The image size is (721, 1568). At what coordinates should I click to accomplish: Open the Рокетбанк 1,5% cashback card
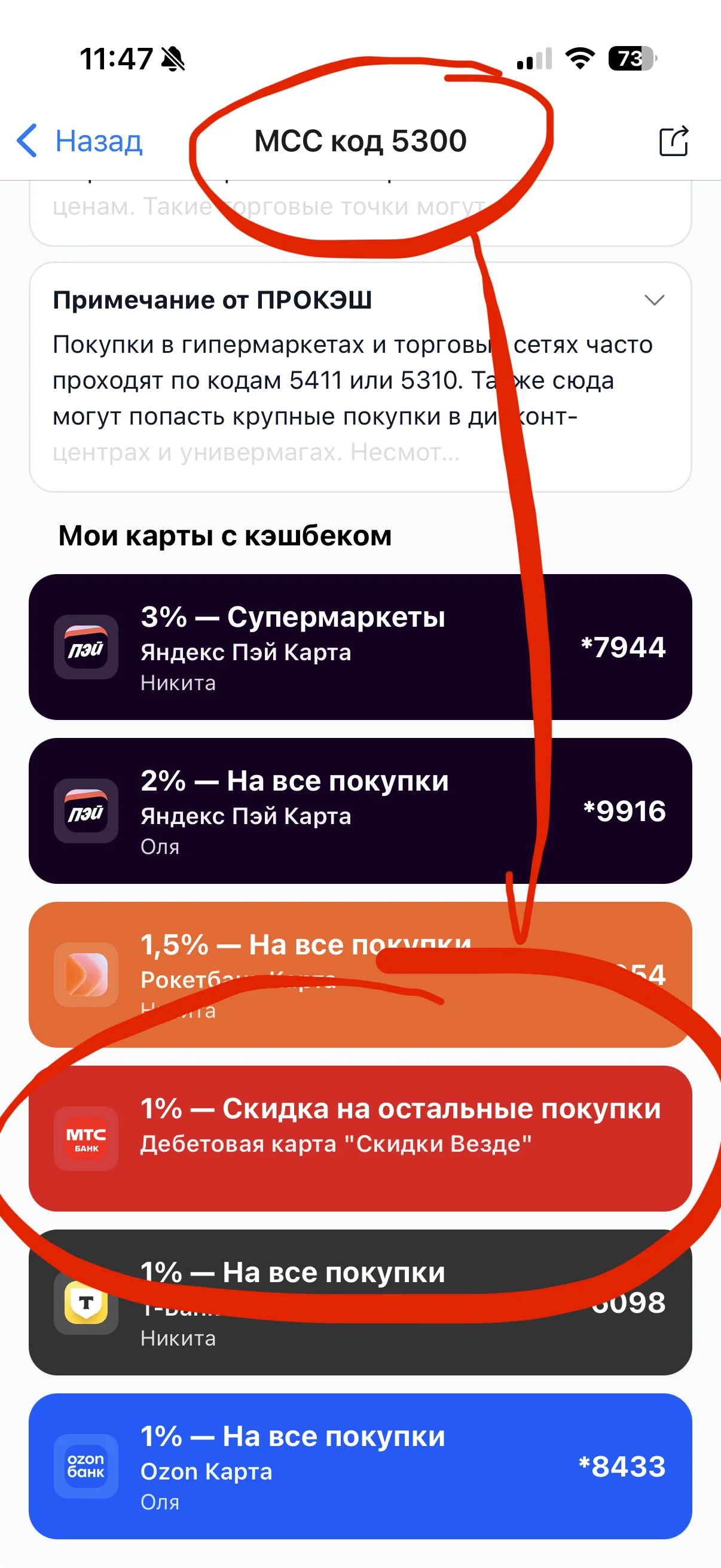[x=360, y=975]
